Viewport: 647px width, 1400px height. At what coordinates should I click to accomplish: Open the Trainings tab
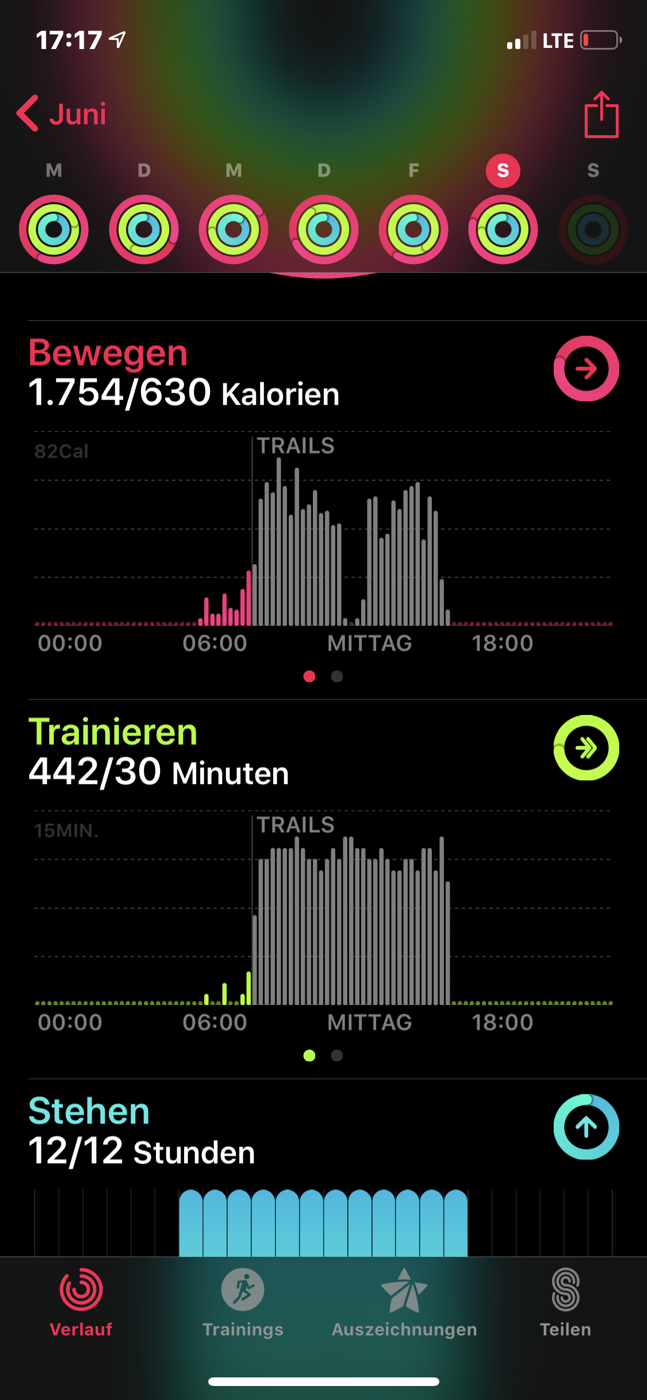(x=243, y=1304)
